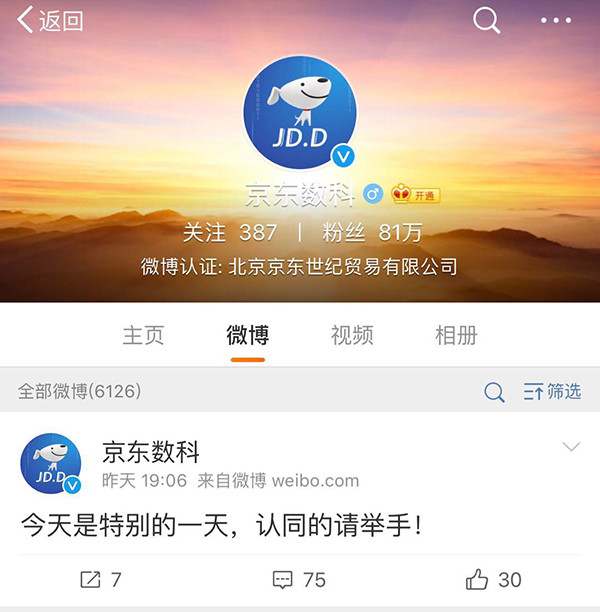Switch to the 视频 tab
Screen dimensions: 600x612
[352, 335]
